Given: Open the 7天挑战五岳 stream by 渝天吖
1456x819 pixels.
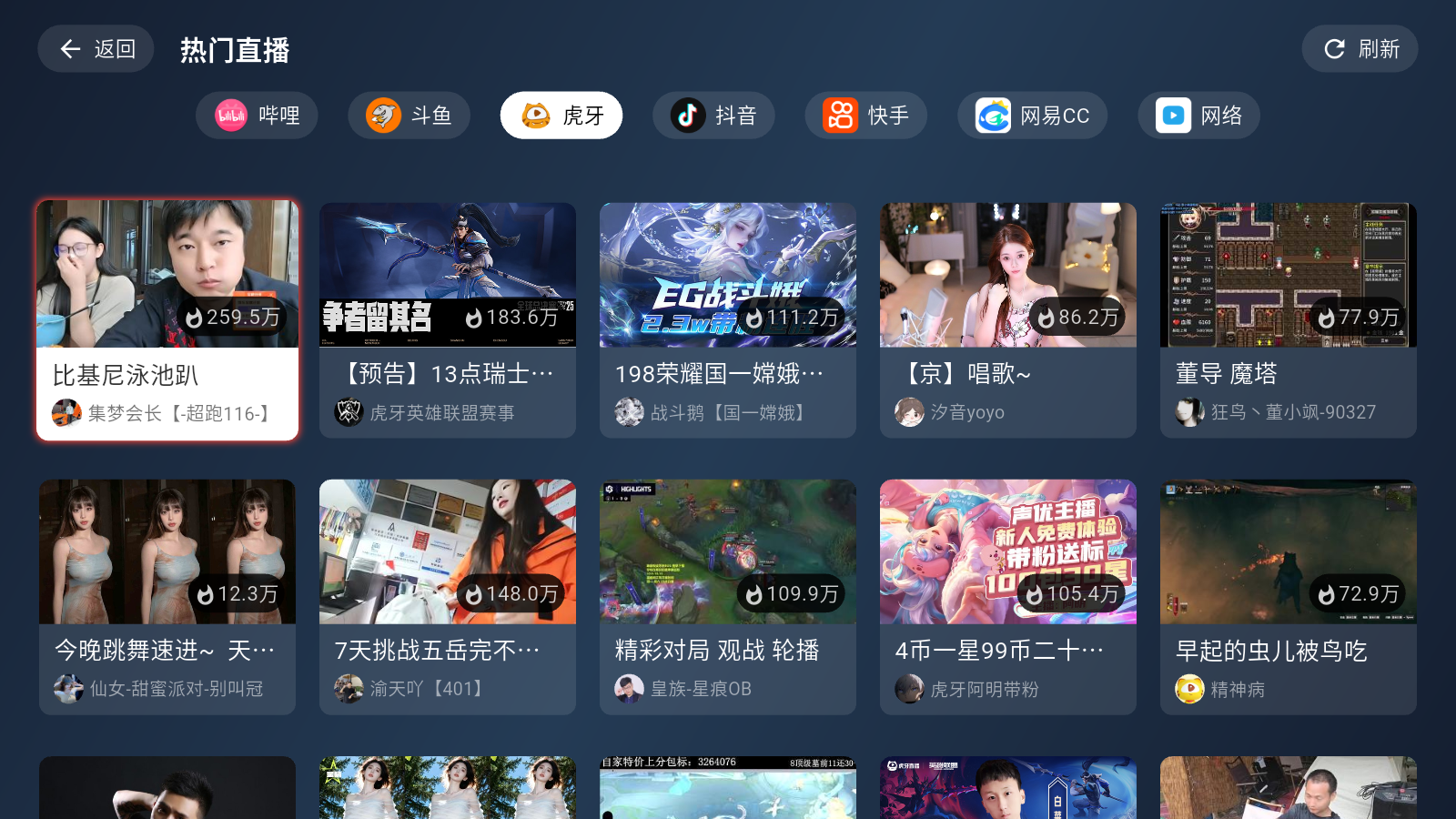Looking at the screenshot, I should click(x=448, y=597).
